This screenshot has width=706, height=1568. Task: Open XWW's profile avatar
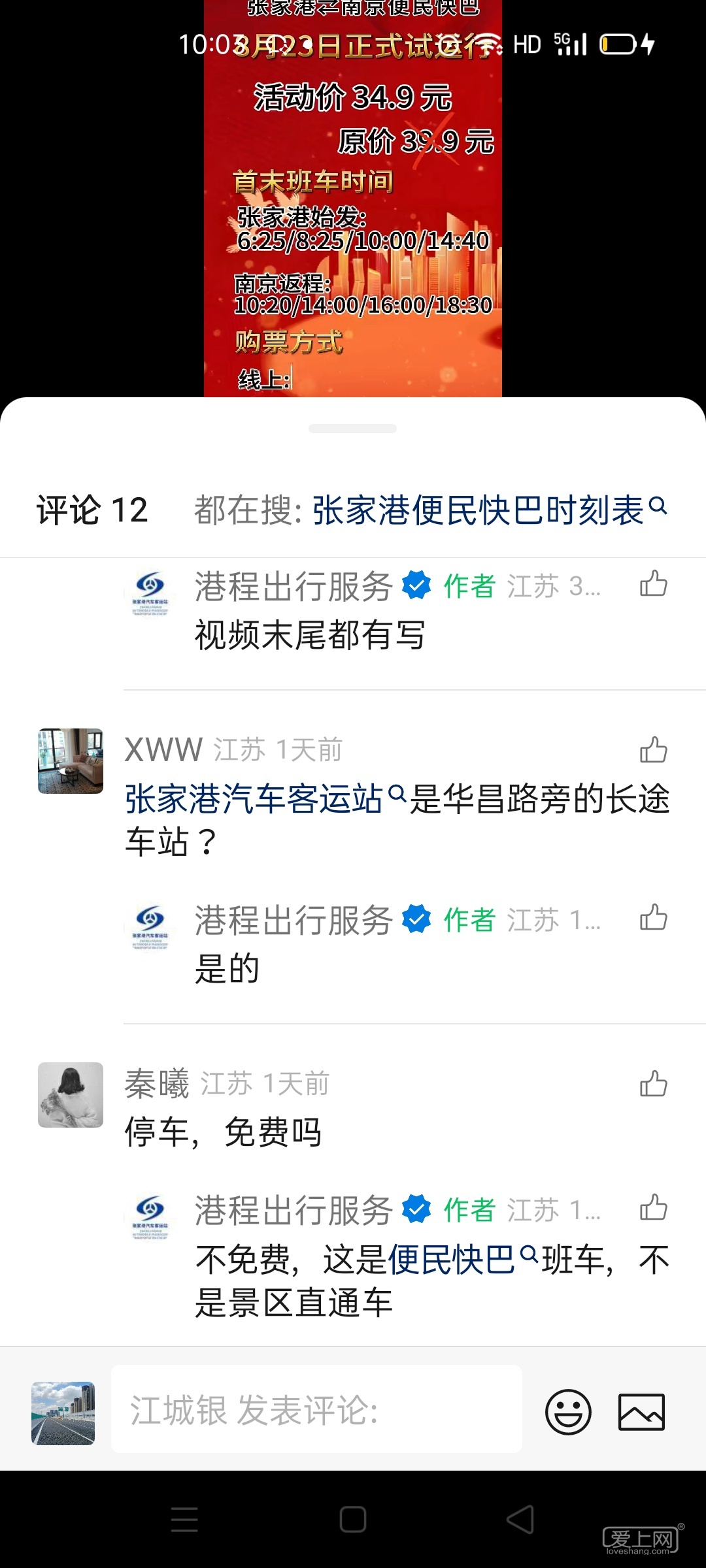coord(71,761)
